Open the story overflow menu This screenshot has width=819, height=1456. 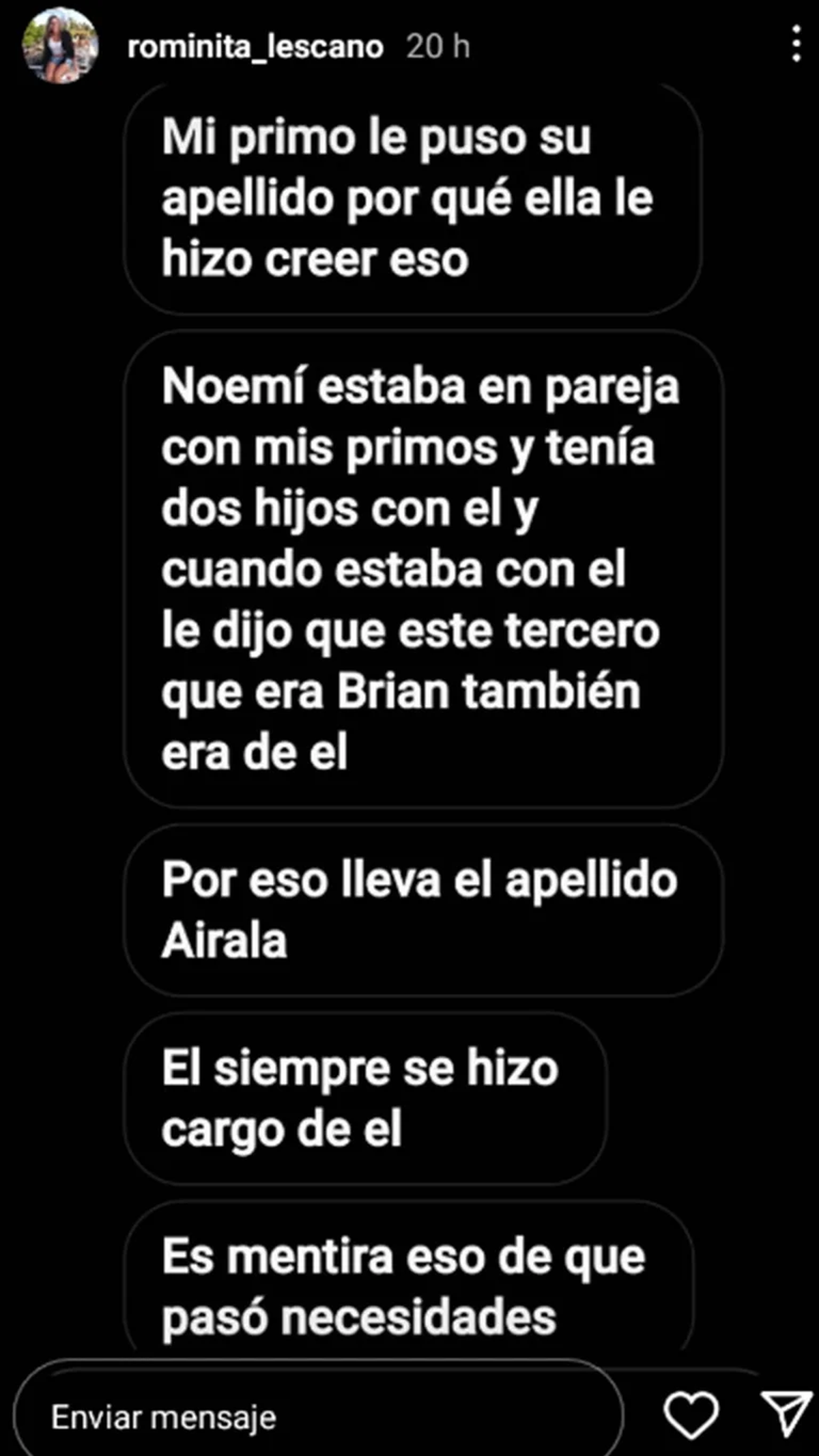tap(796, 45)
